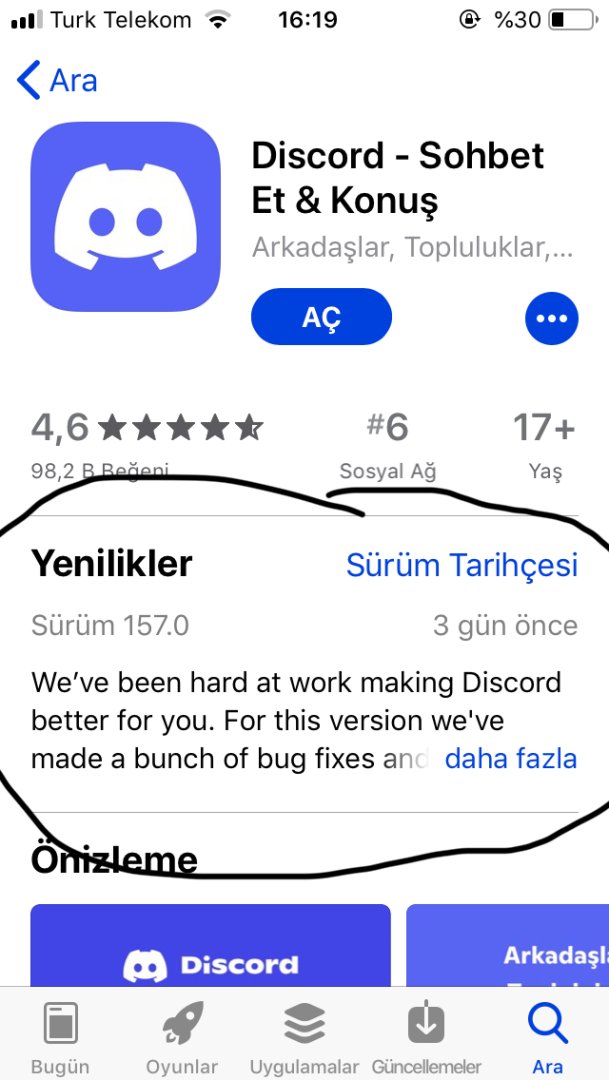View Sürüm Tarihçesi version history
Image resolution: width=609 pixels, height=1080 pixels.
(461, 565)
